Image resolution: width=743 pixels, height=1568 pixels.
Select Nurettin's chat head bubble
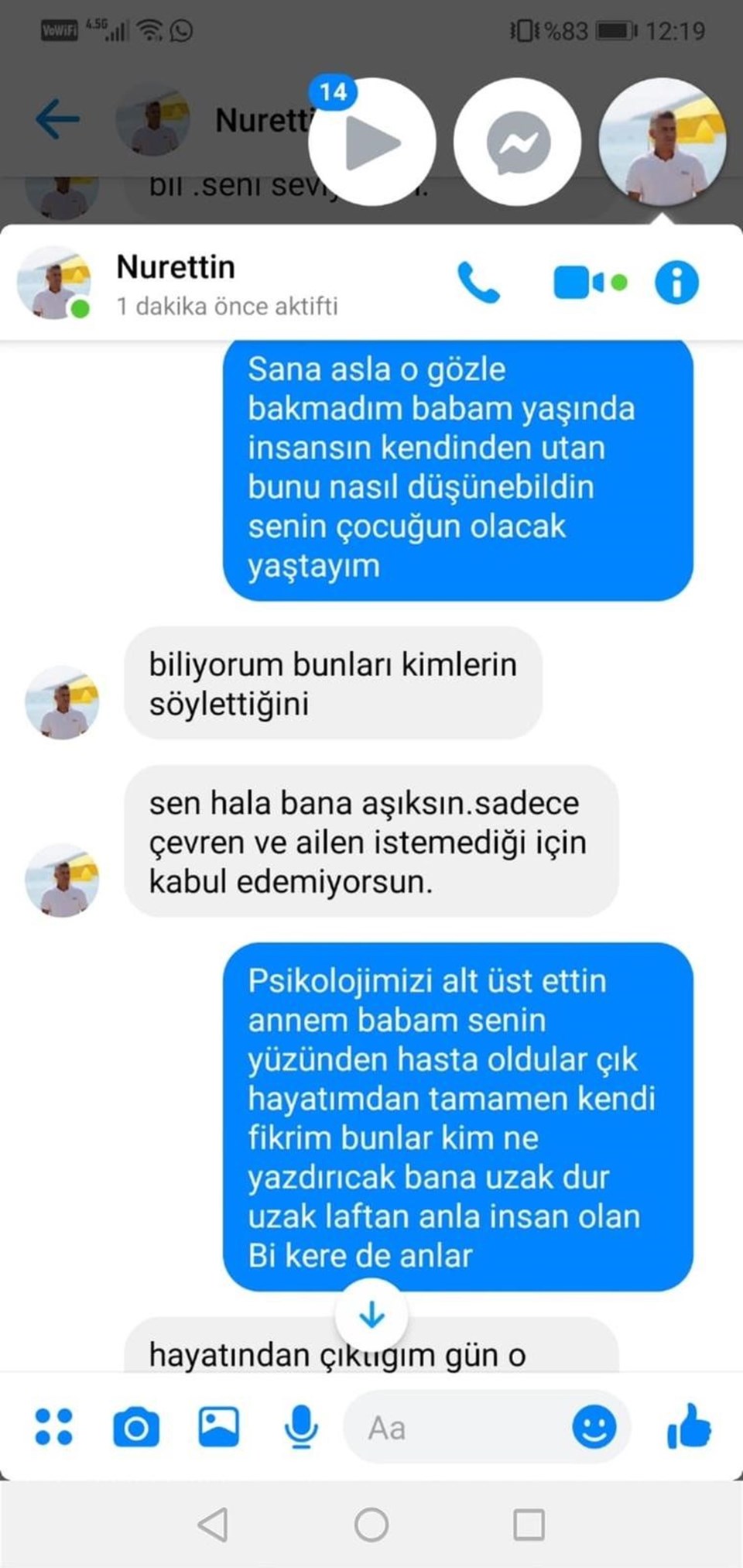(663, 142)
